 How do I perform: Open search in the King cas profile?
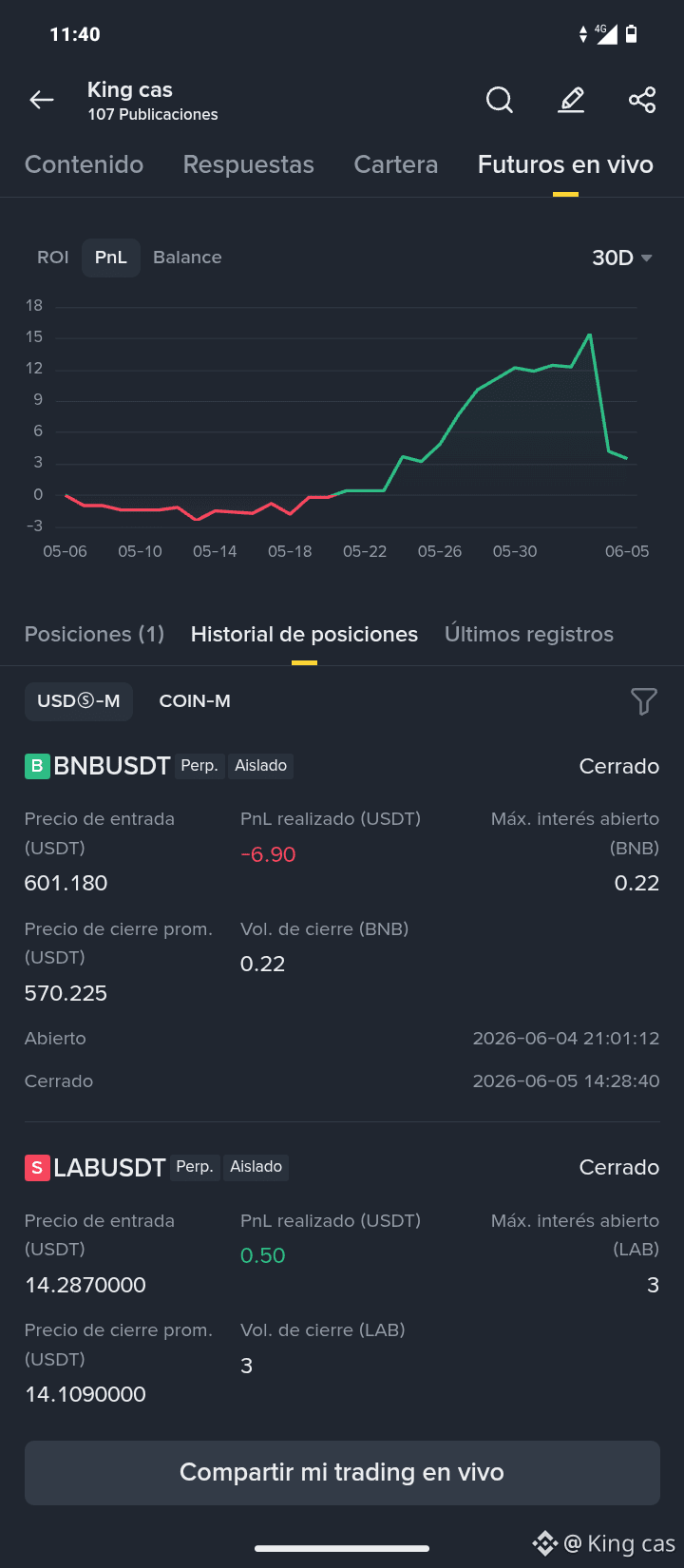click(x=500, y=100)
